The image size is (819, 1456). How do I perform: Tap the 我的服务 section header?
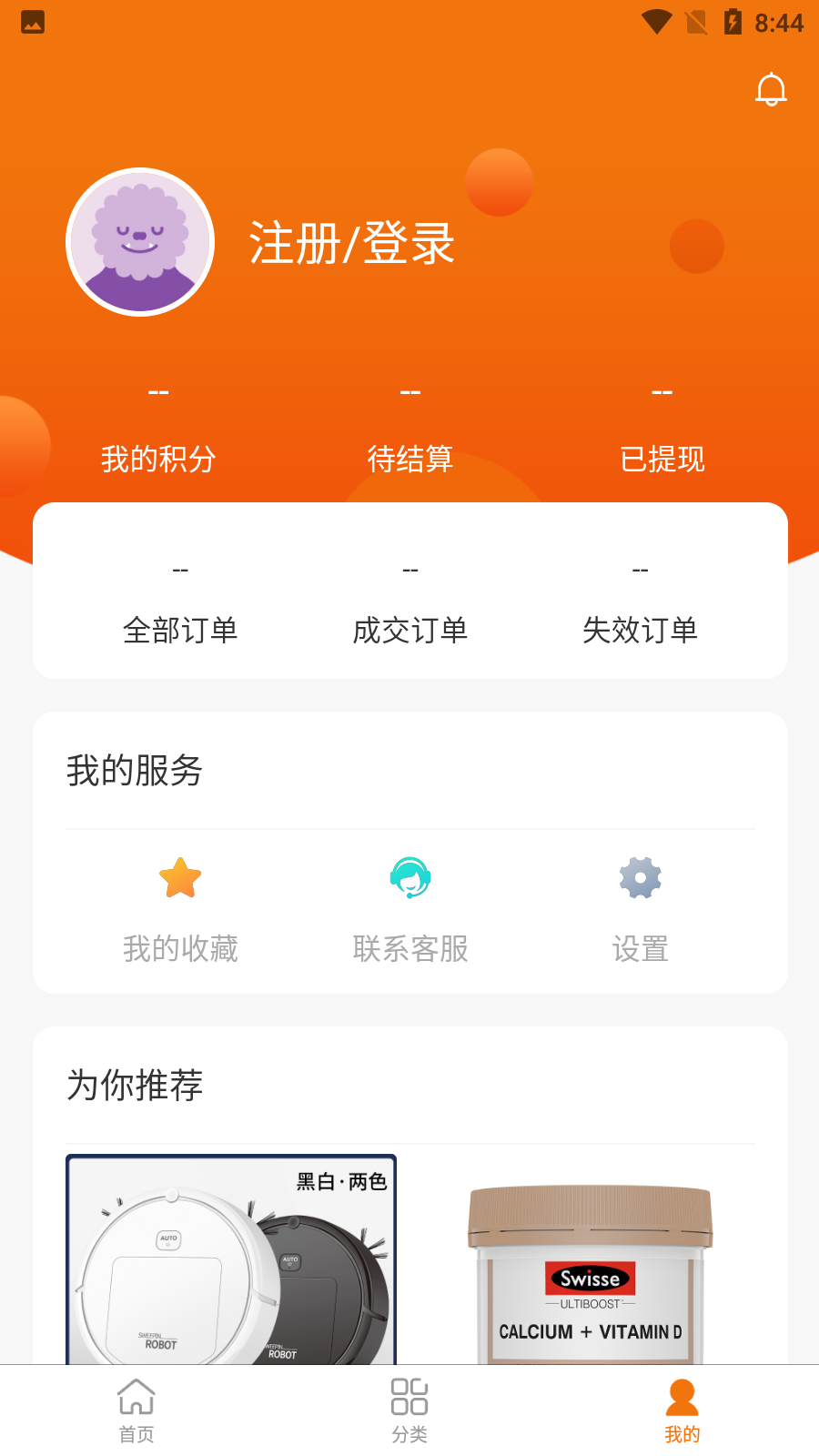click(136, 770)
